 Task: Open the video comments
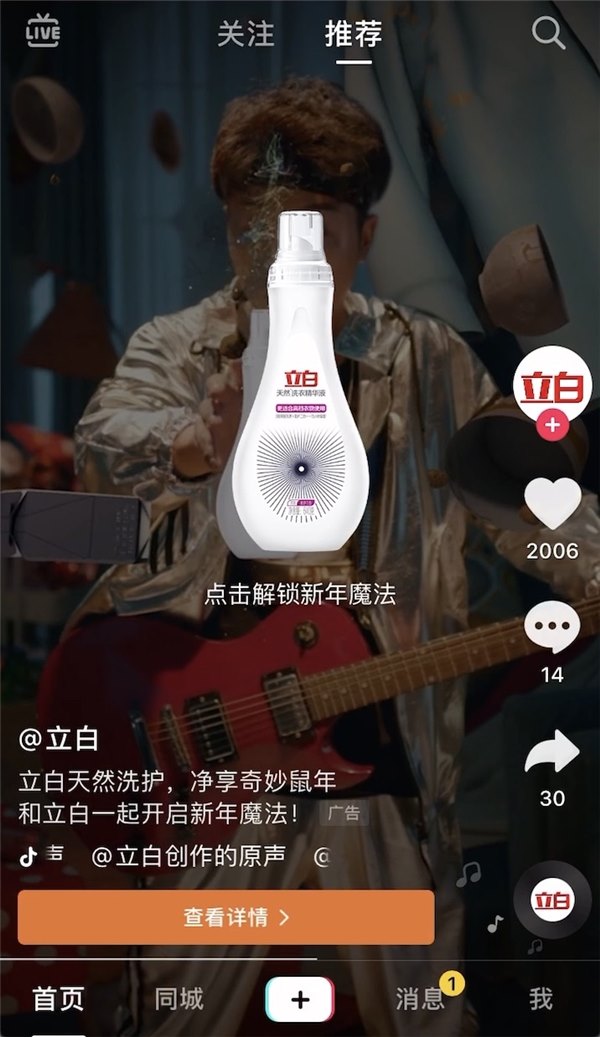coord(552,630)
